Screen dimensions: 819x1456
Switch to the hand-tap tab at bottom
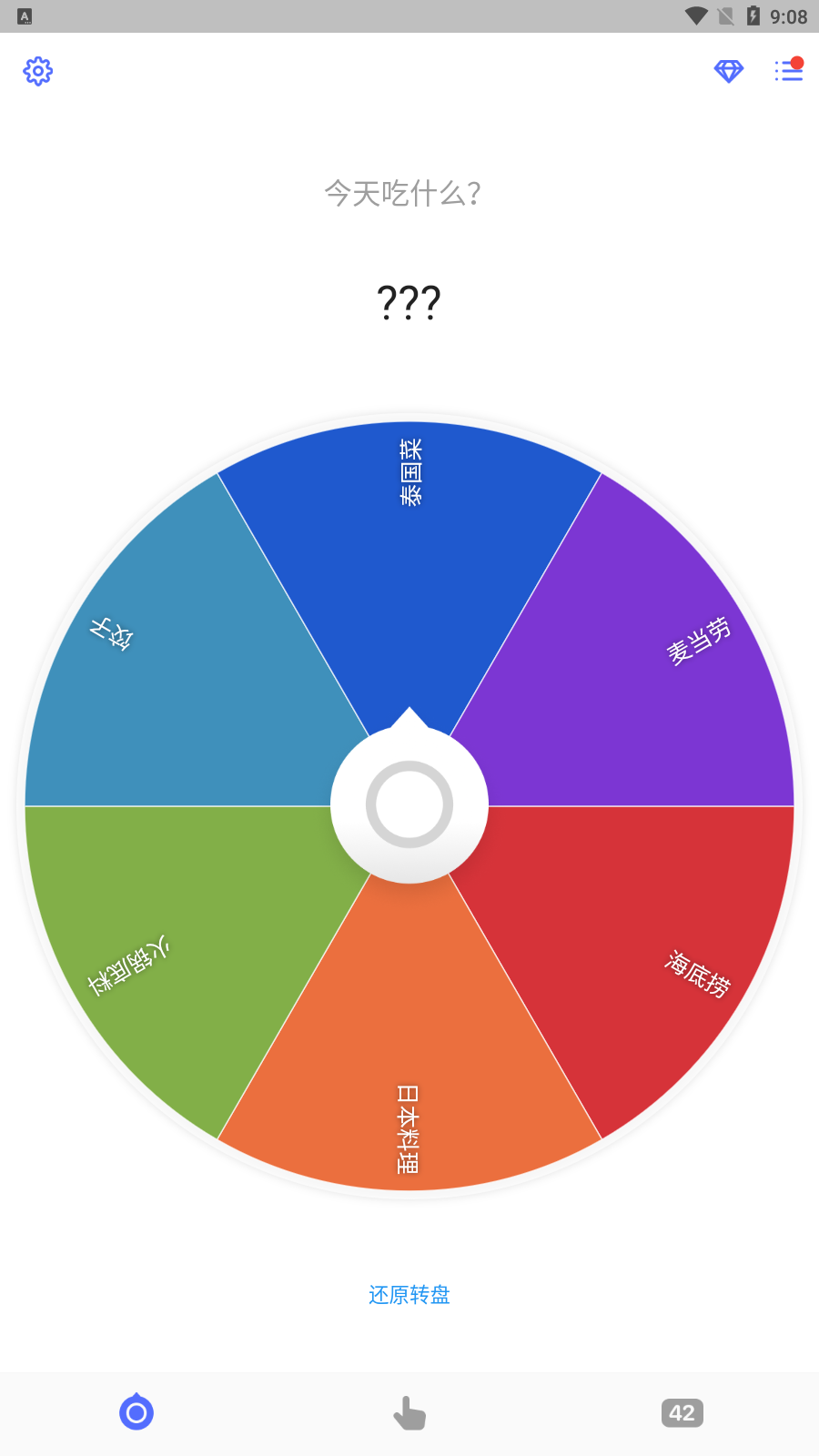409,1412
